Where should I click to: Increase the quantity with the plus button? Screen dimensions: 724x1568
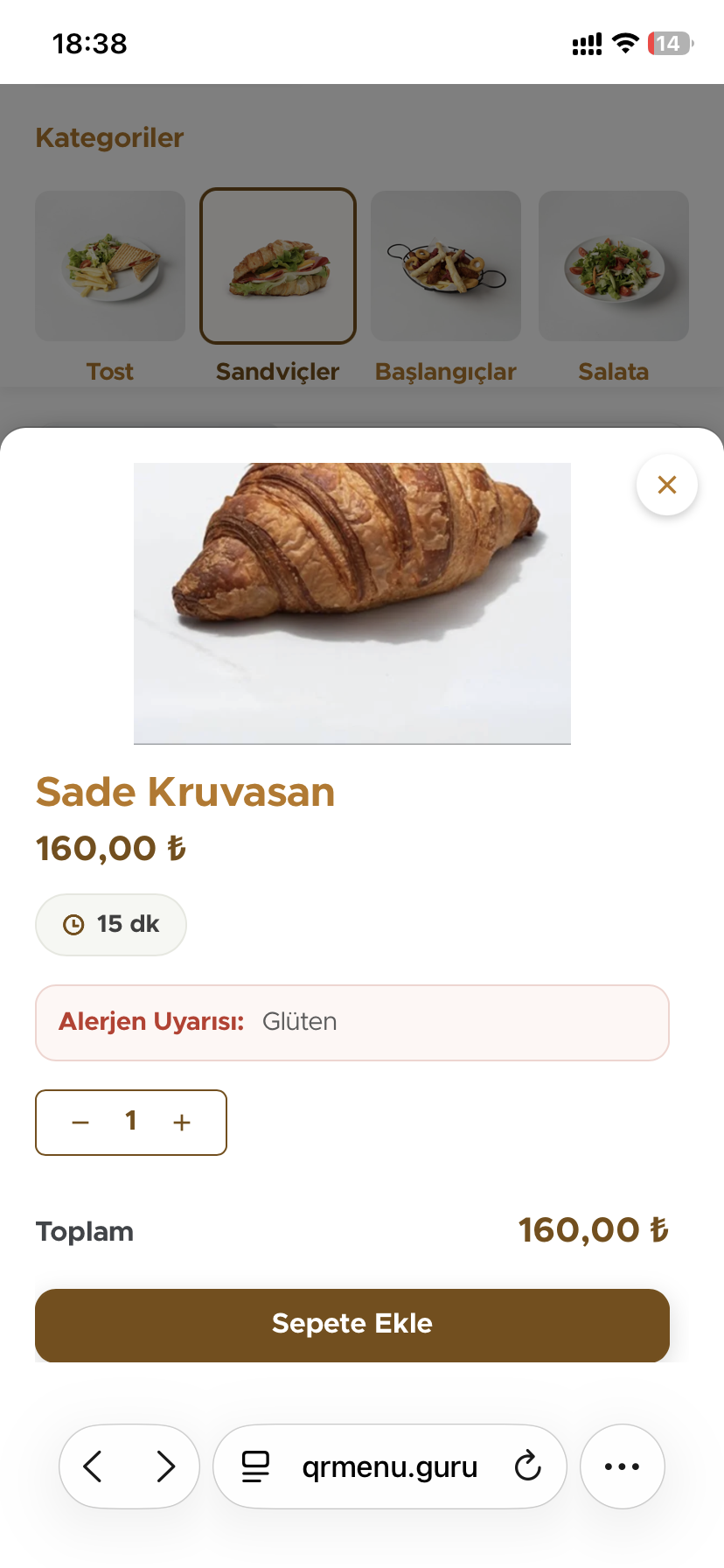182,1123
